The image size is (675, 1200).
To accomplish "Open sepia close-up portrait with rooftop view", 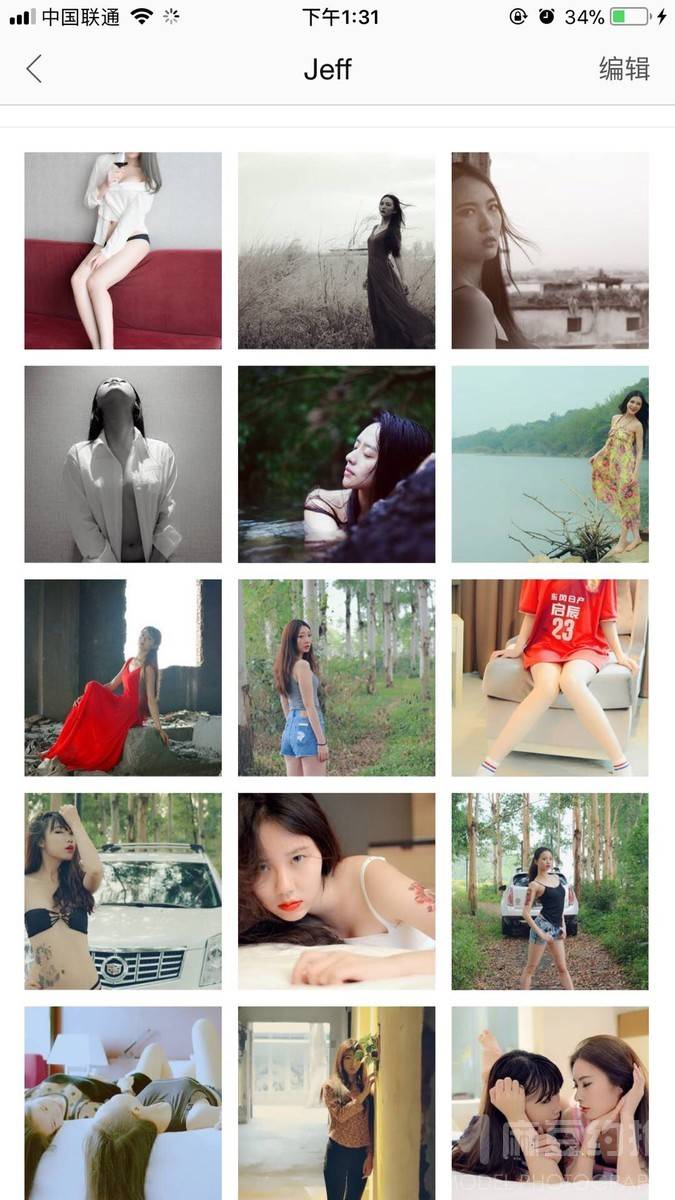I will click(x=550, y=250).
